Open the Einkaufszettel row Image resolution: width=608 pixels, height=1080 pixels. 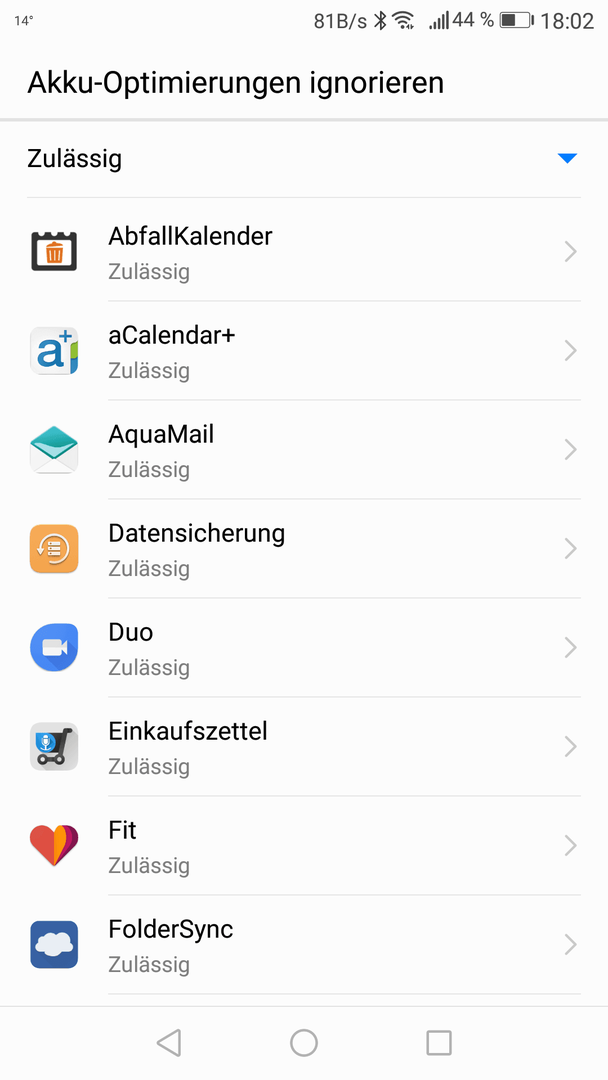pyautogui.click(x=304, y=748)
